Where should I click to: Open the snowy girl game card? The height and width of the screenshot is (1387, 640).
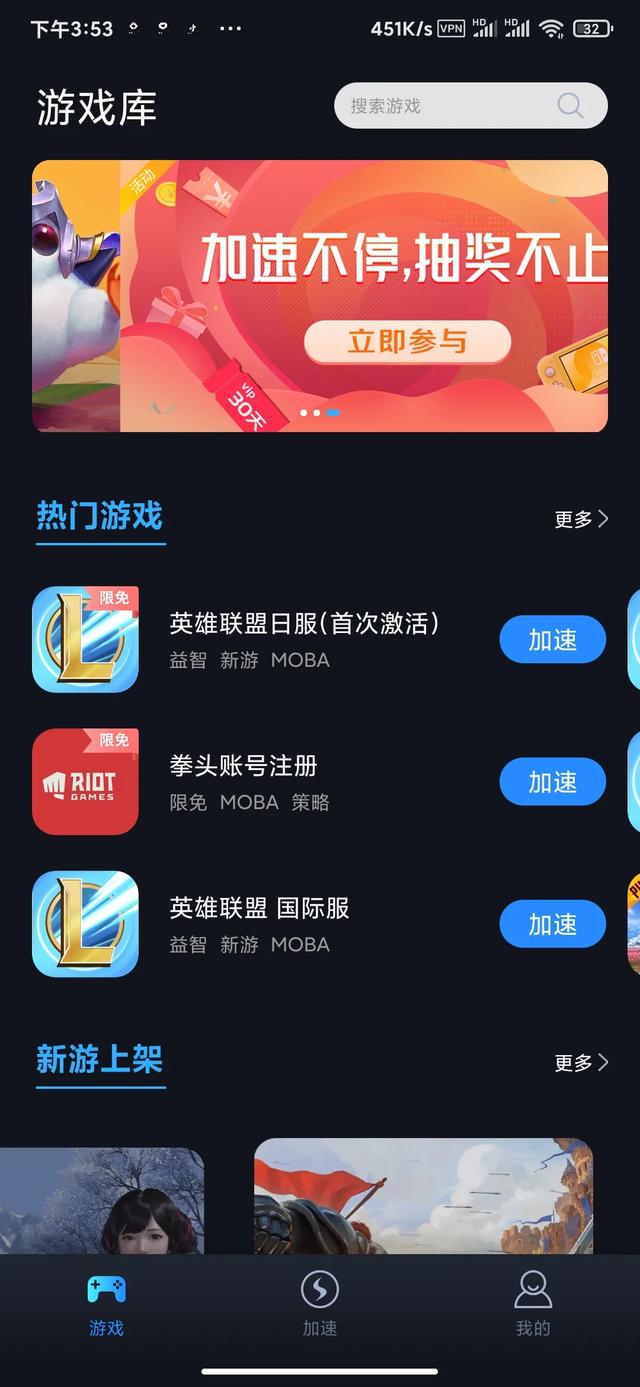pyautogui.click(x=102, y=1201)
